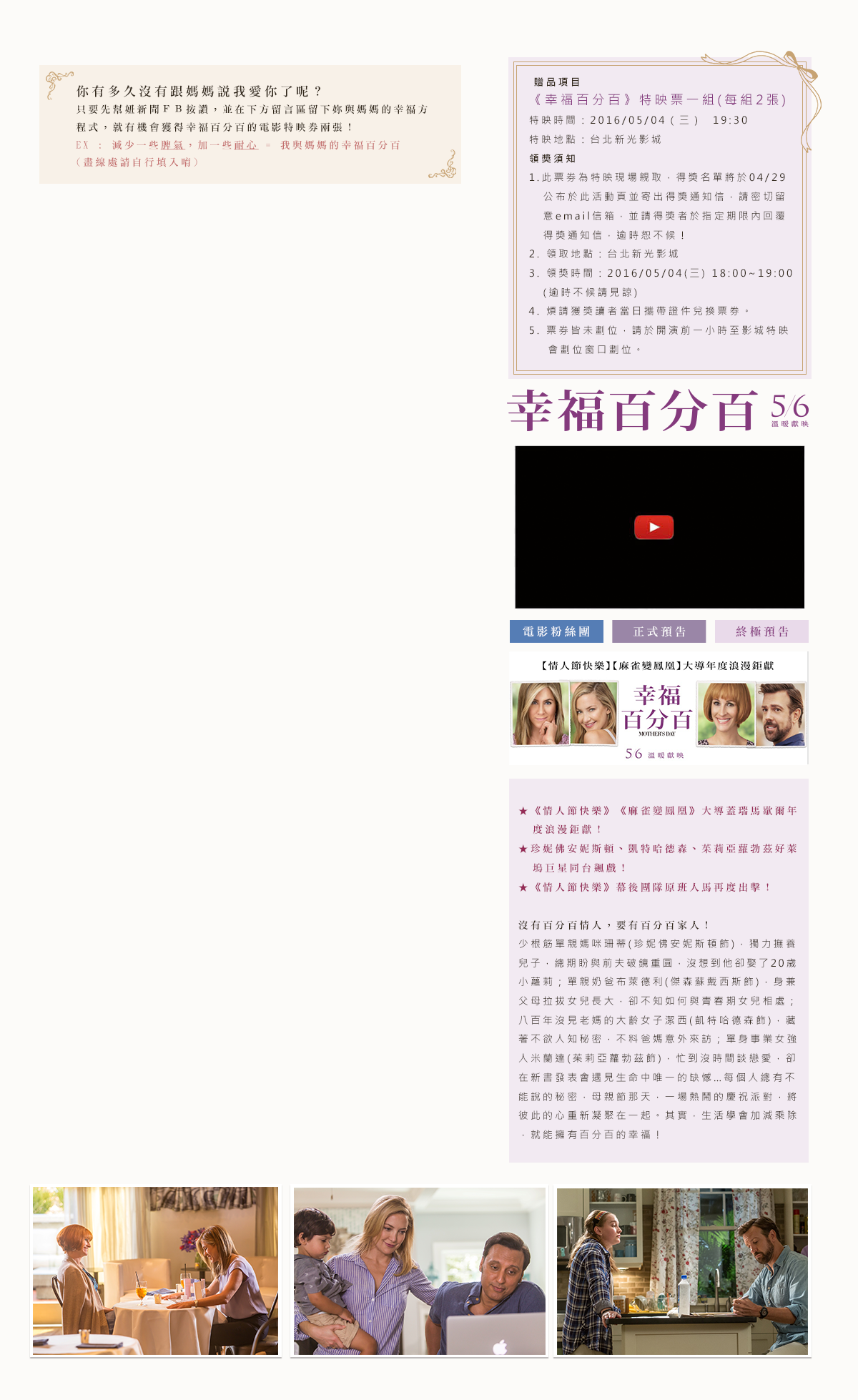Screen dimensions: 858x1400
Task: Open the 電影粉絲團 fan page button
Action: 556,631
